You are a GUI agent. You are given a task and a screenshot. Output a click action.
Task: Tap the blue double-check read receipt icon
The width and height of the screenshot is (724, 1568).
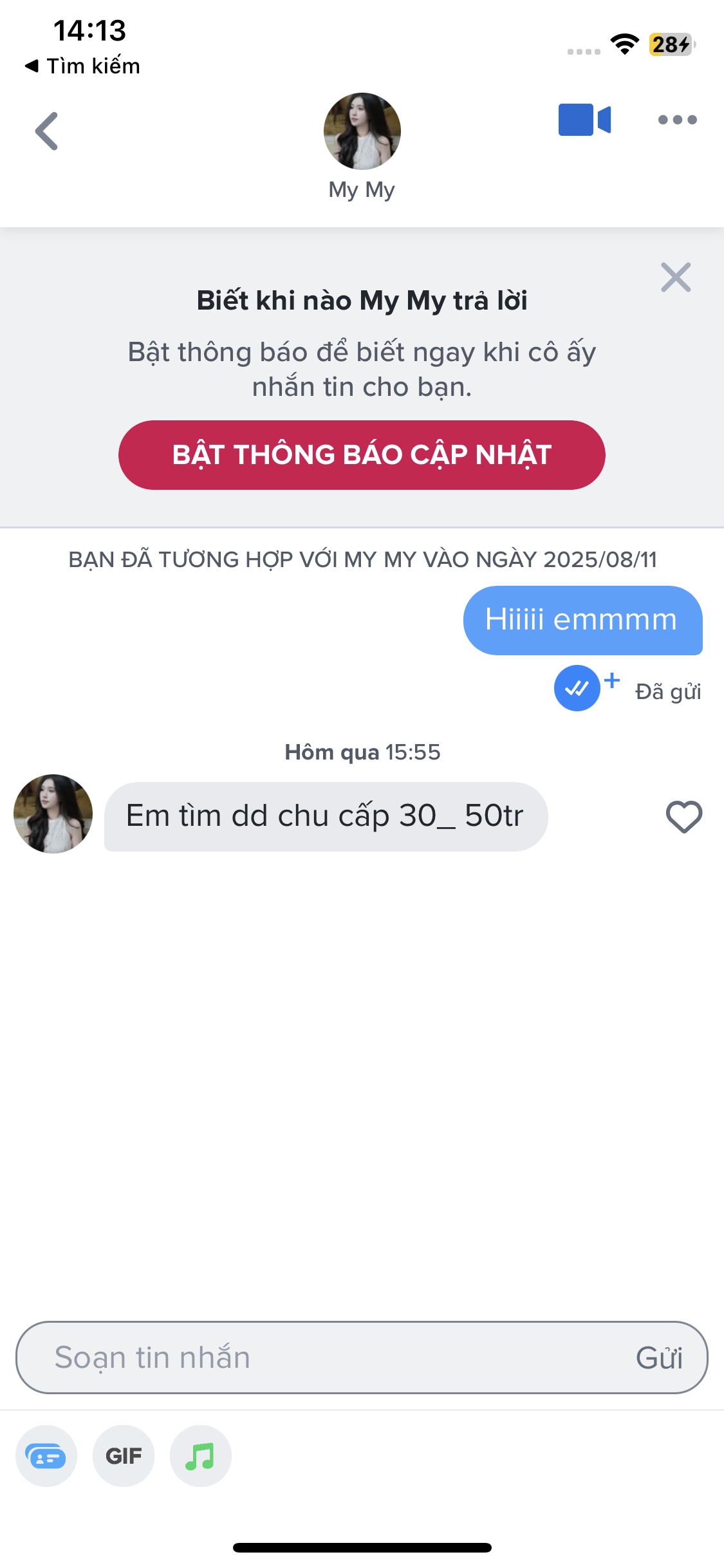[x=577, y=688]
